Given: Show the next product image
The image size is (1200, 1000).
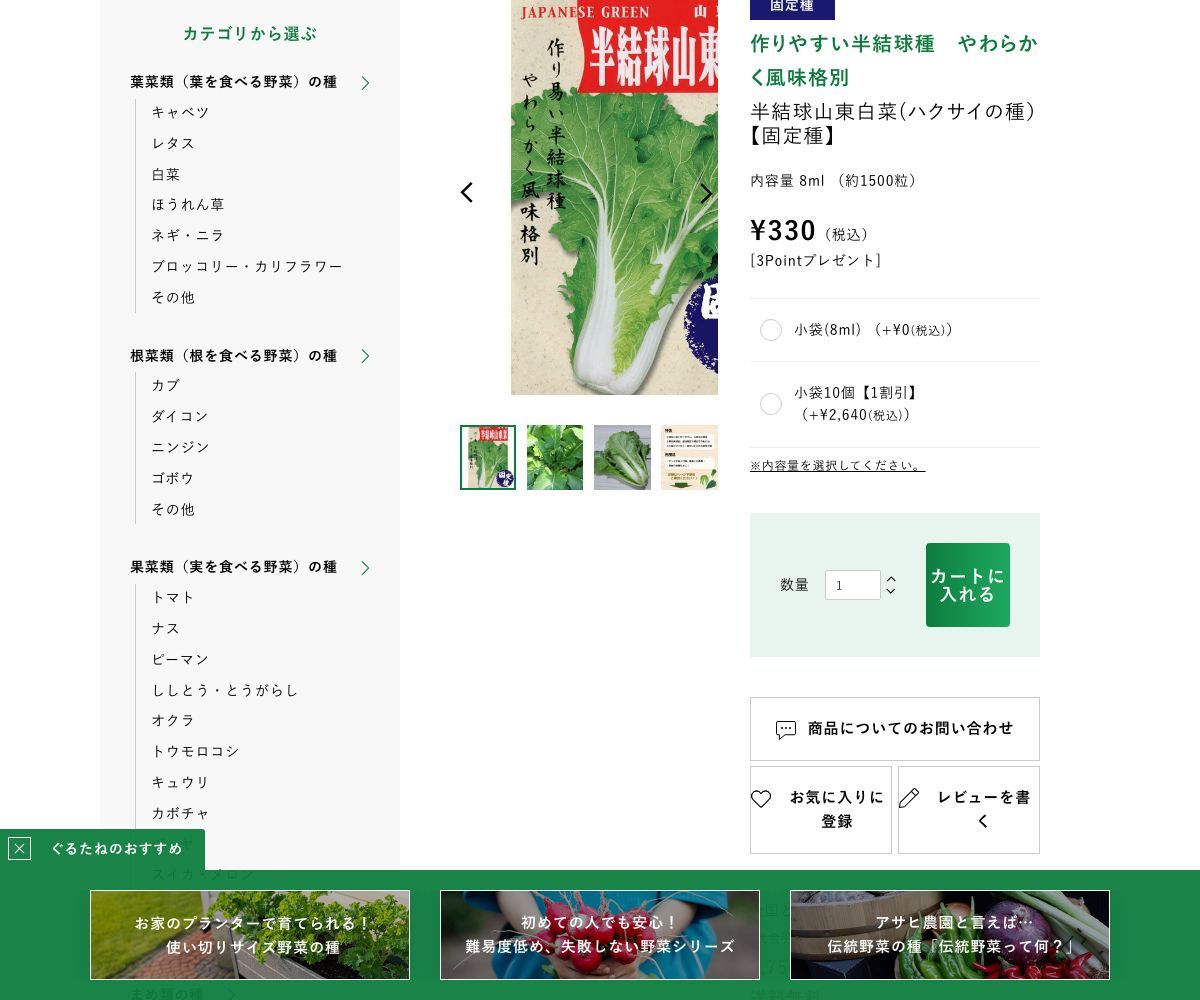Looking at the screenshot, I should [x=705, y=194].
